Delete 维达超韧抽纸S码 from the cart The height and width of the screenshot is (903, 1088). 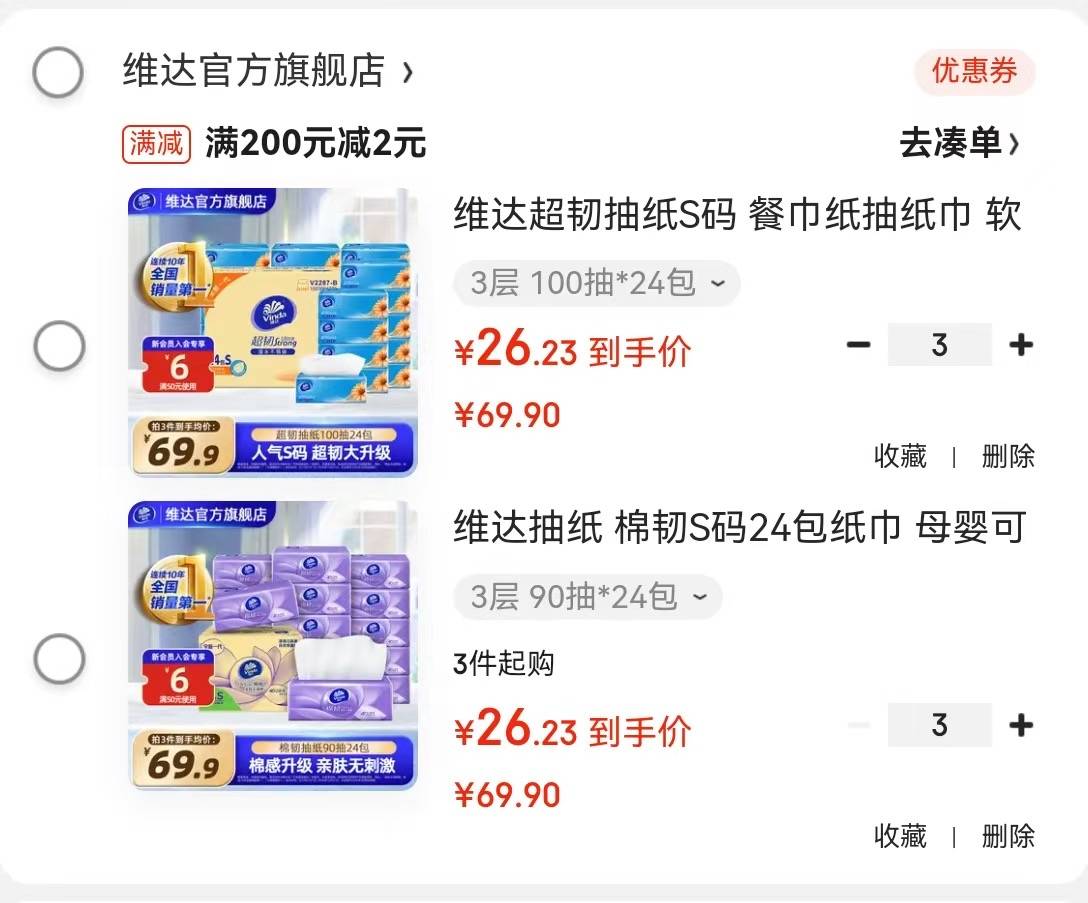tap(1007, 457)
